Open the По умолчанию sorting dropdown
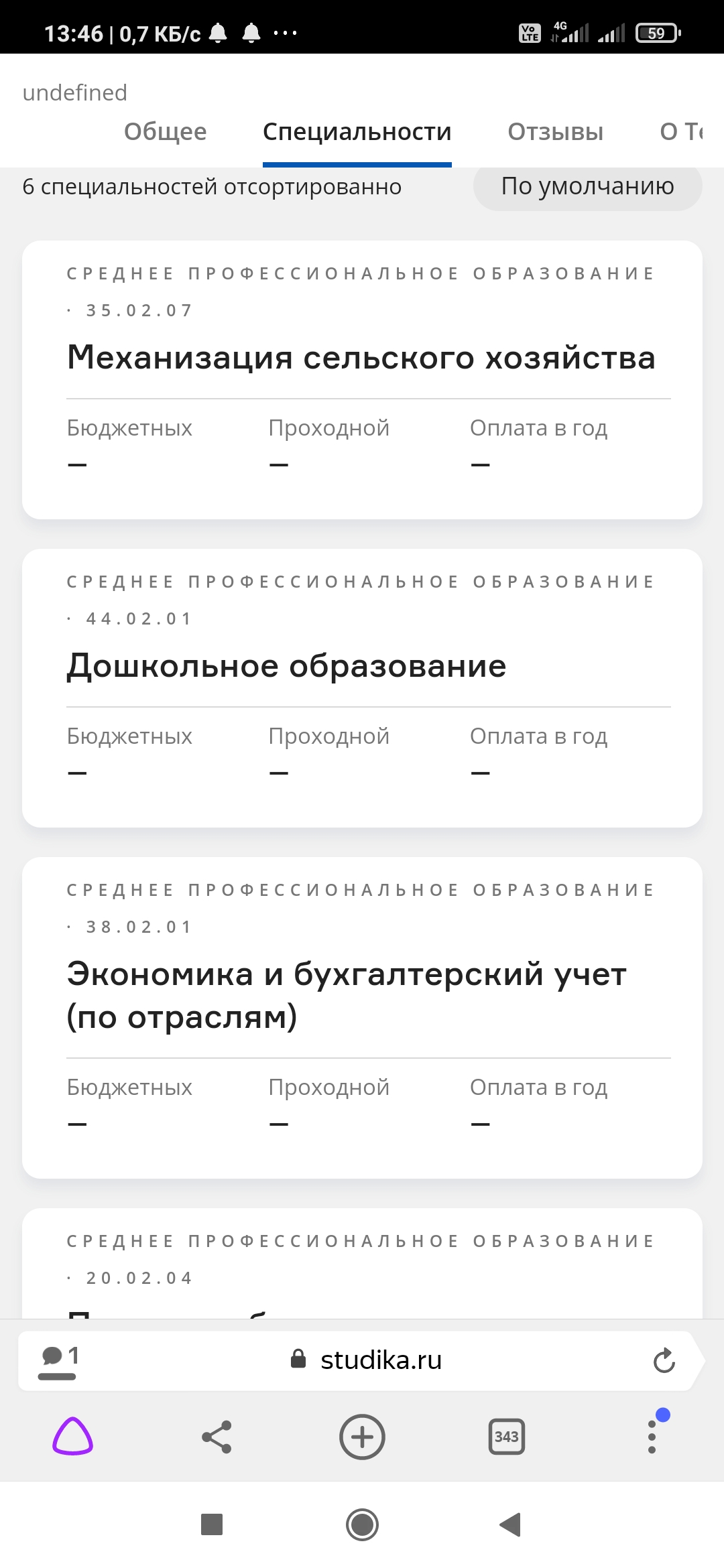 point(587,187)
